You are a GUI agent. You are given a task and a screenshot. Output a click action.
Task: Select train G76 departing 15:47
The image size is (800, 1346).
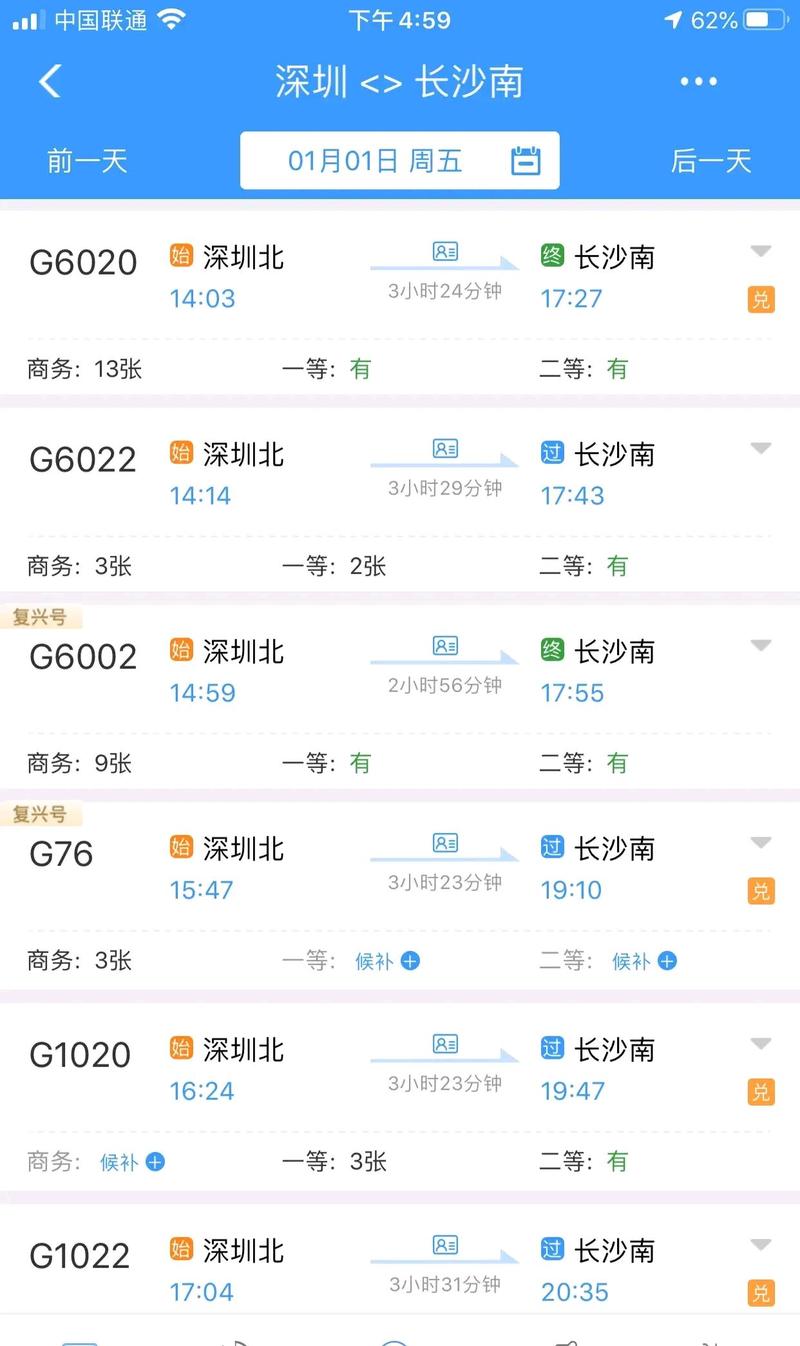point(62,854)
